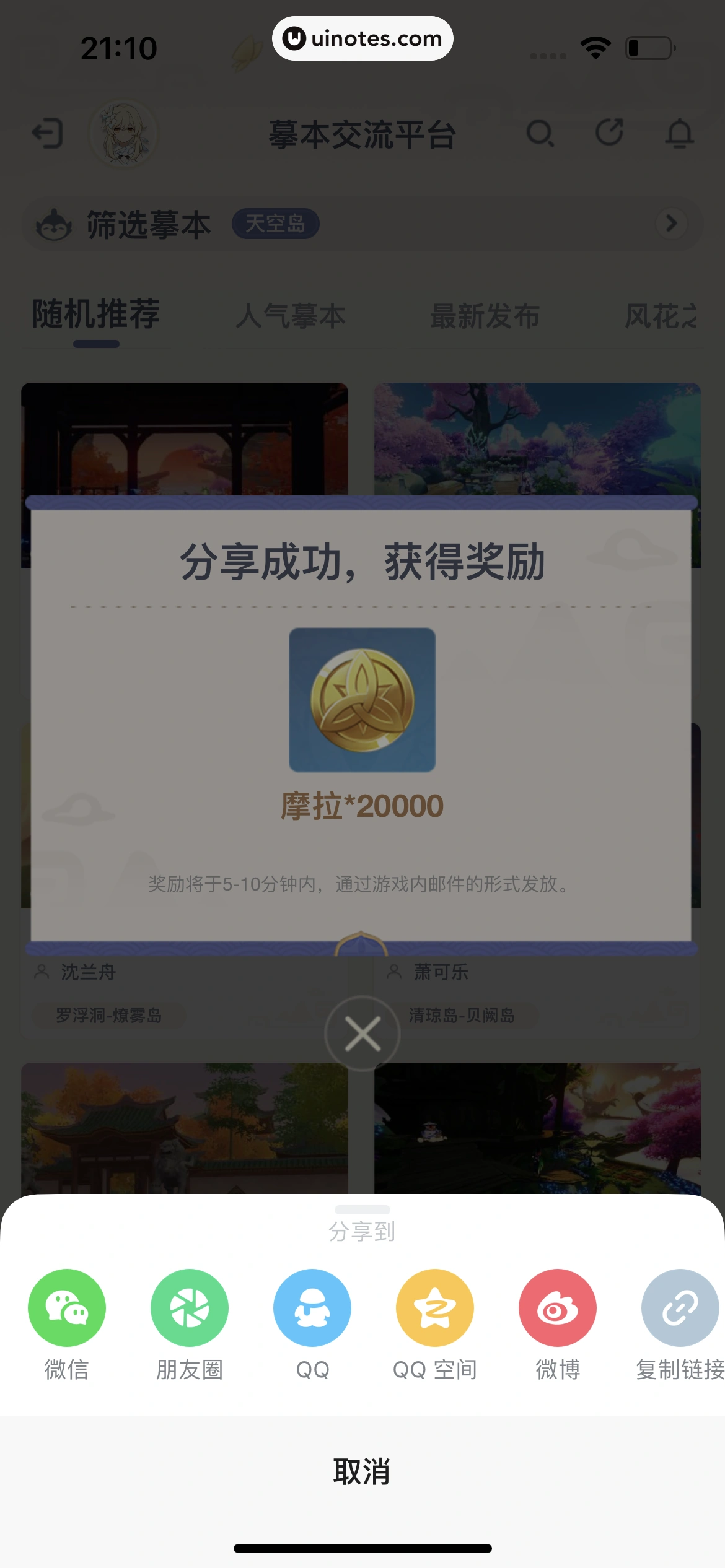Screen dimensions: 725x1568
Task: Share to WeChat (微信)
Action: [67, 1307]
